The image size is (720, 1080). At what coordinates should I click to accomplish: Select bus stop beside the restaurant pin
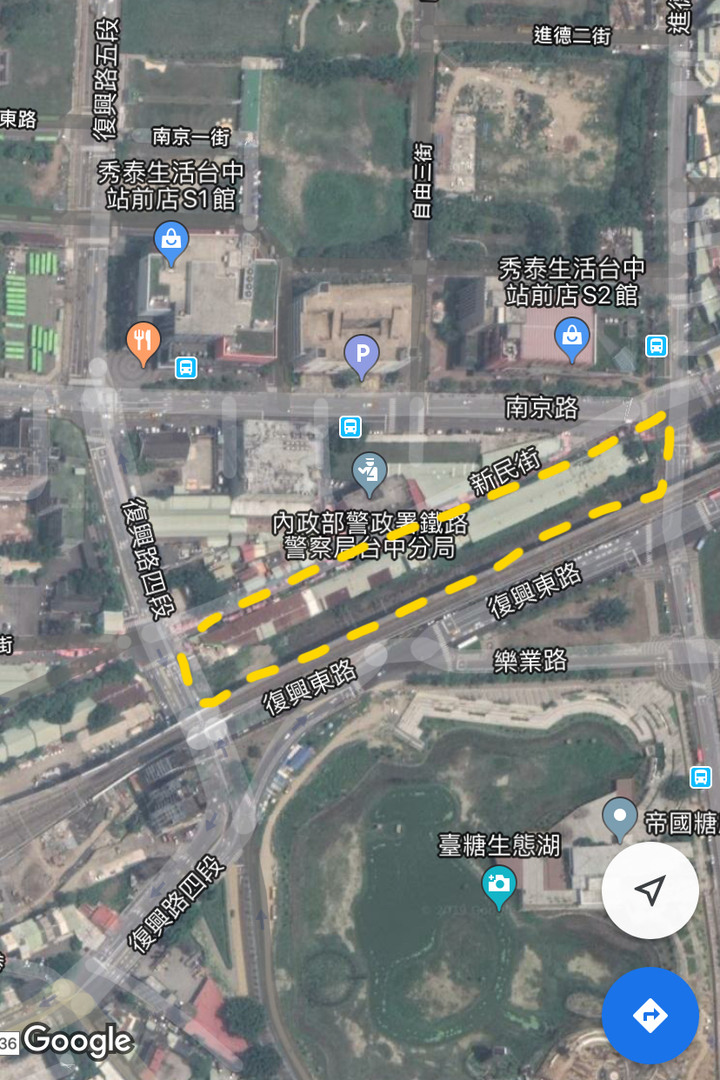click(186, 367)
